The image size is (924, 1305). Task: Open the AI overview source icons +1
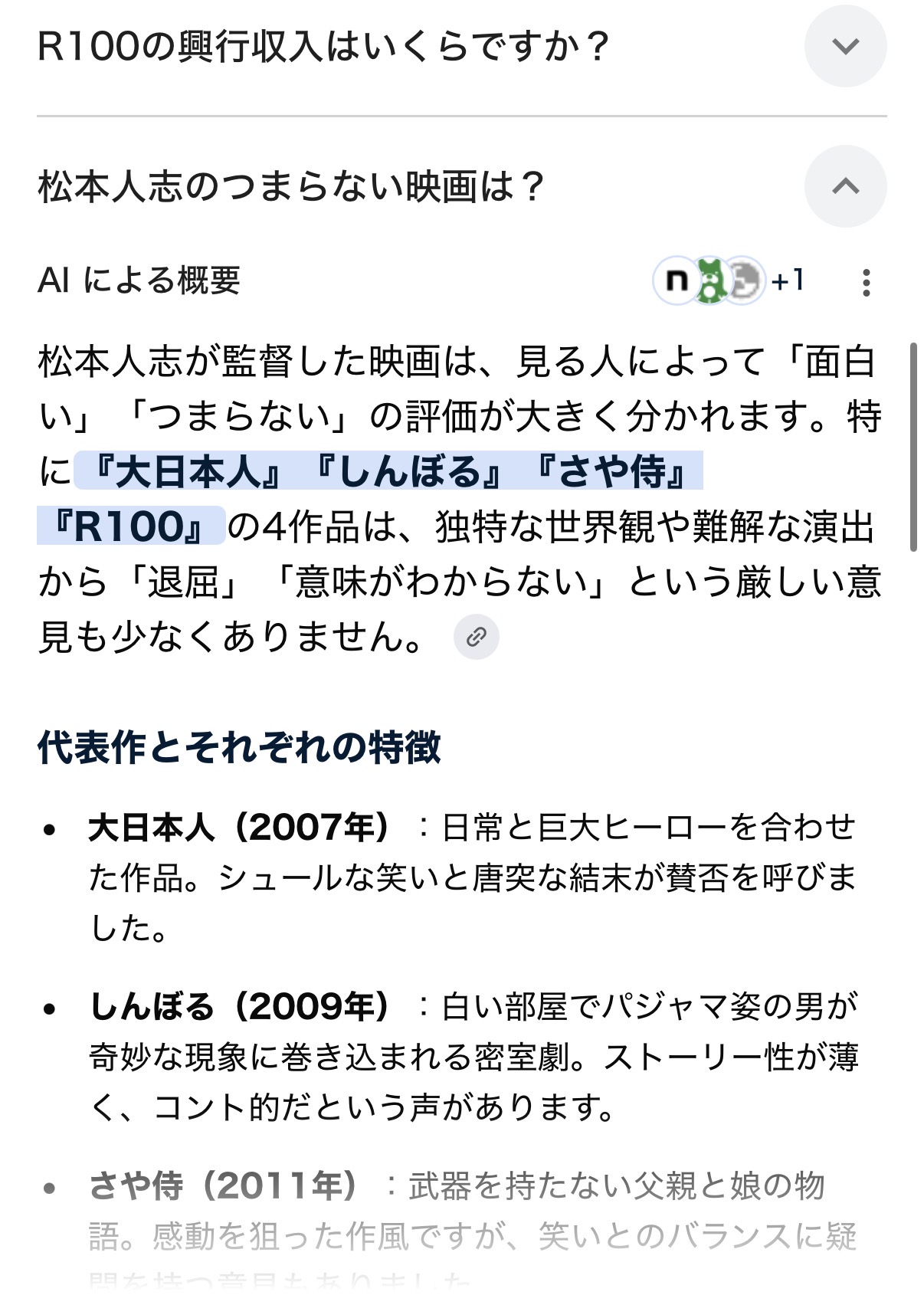(729, 281)
